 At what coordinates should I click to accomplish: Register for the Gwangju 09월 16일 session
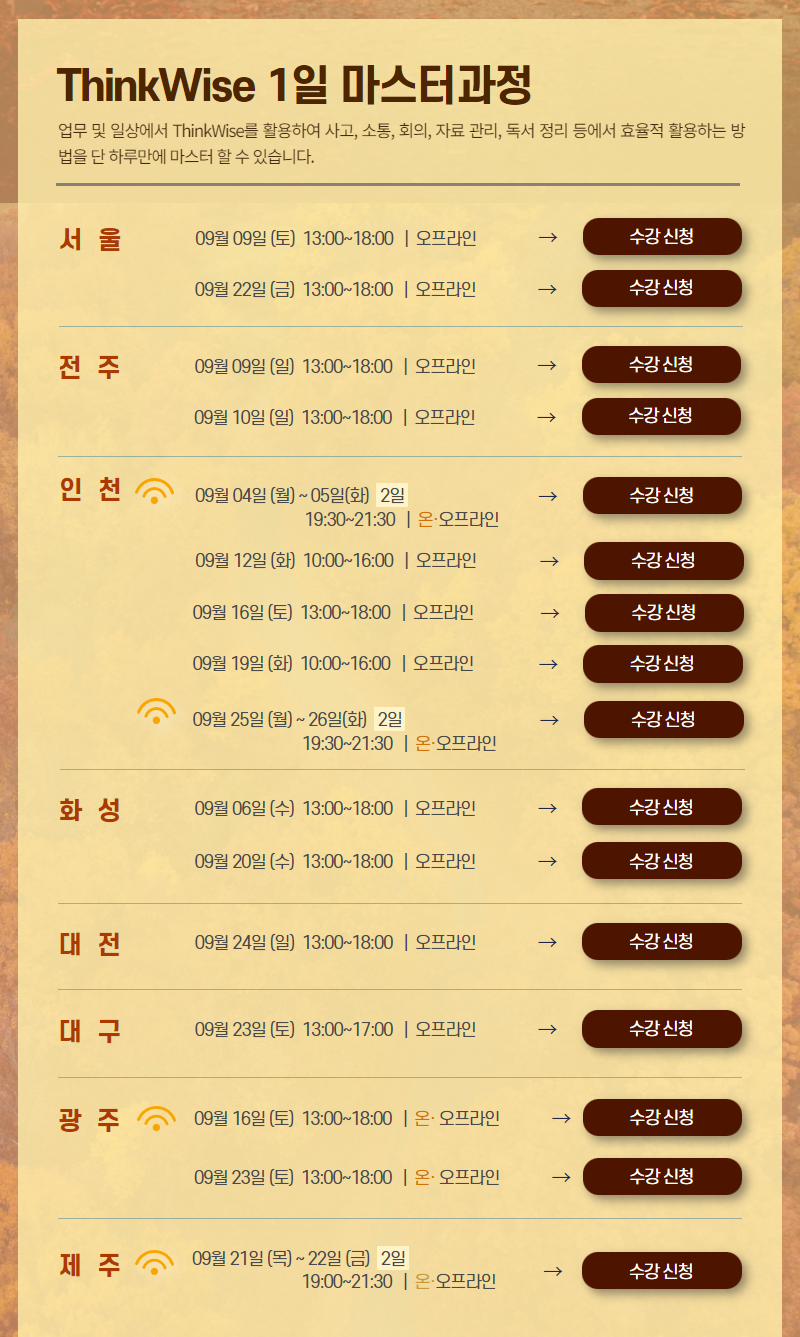662,1117
